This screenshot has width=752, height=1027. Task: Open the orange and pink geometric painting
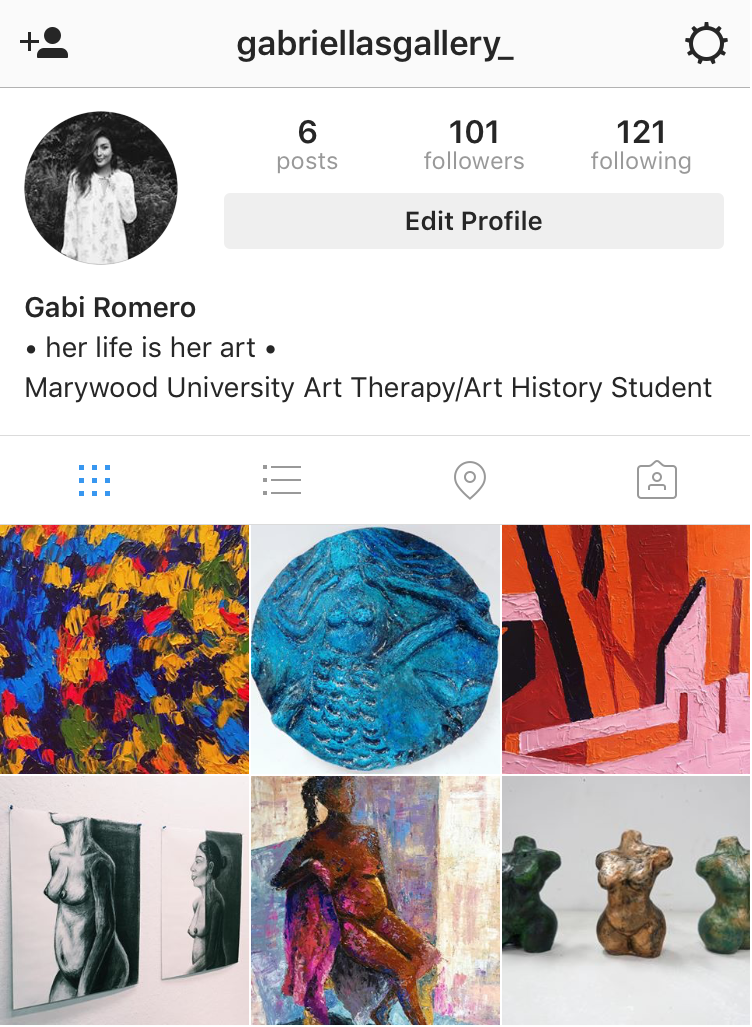click(x=626, y=649)
